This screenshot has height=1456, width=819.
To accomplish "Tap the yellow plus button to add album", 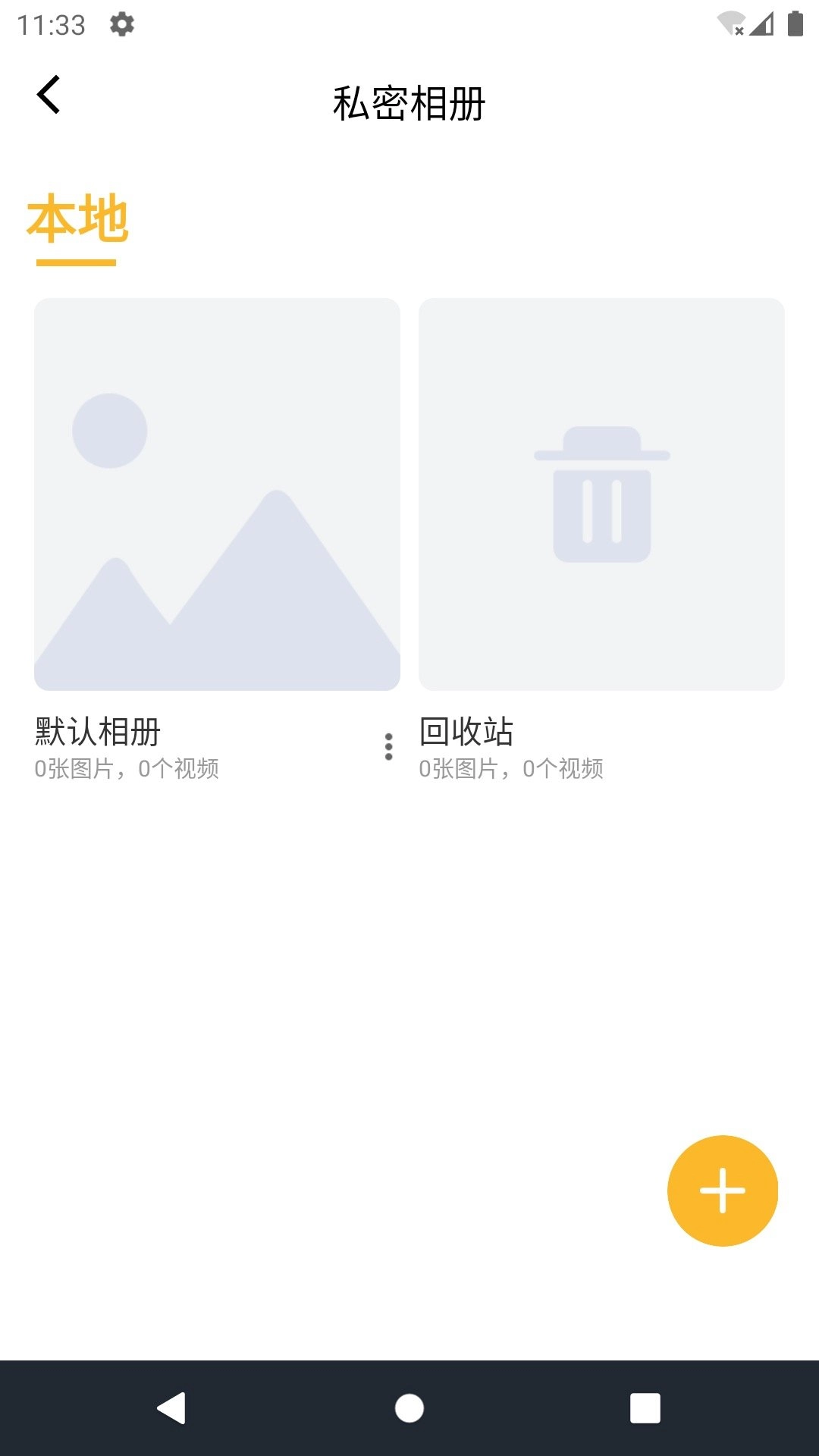I will pyautogui.click(x=721, y=1191).
